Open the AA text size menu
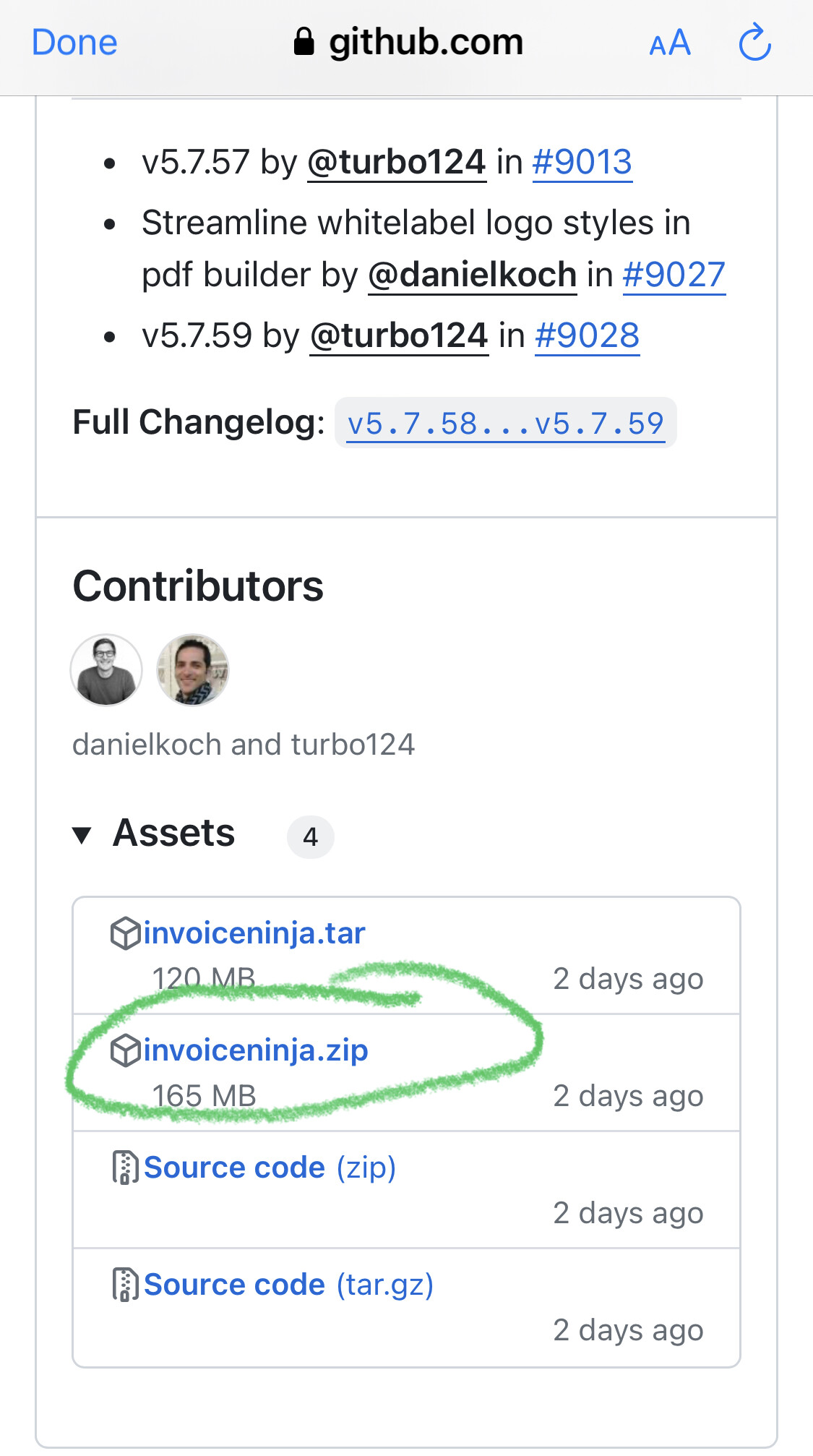The height and width of the screenshot is (1456, 813). click(670, 43)
